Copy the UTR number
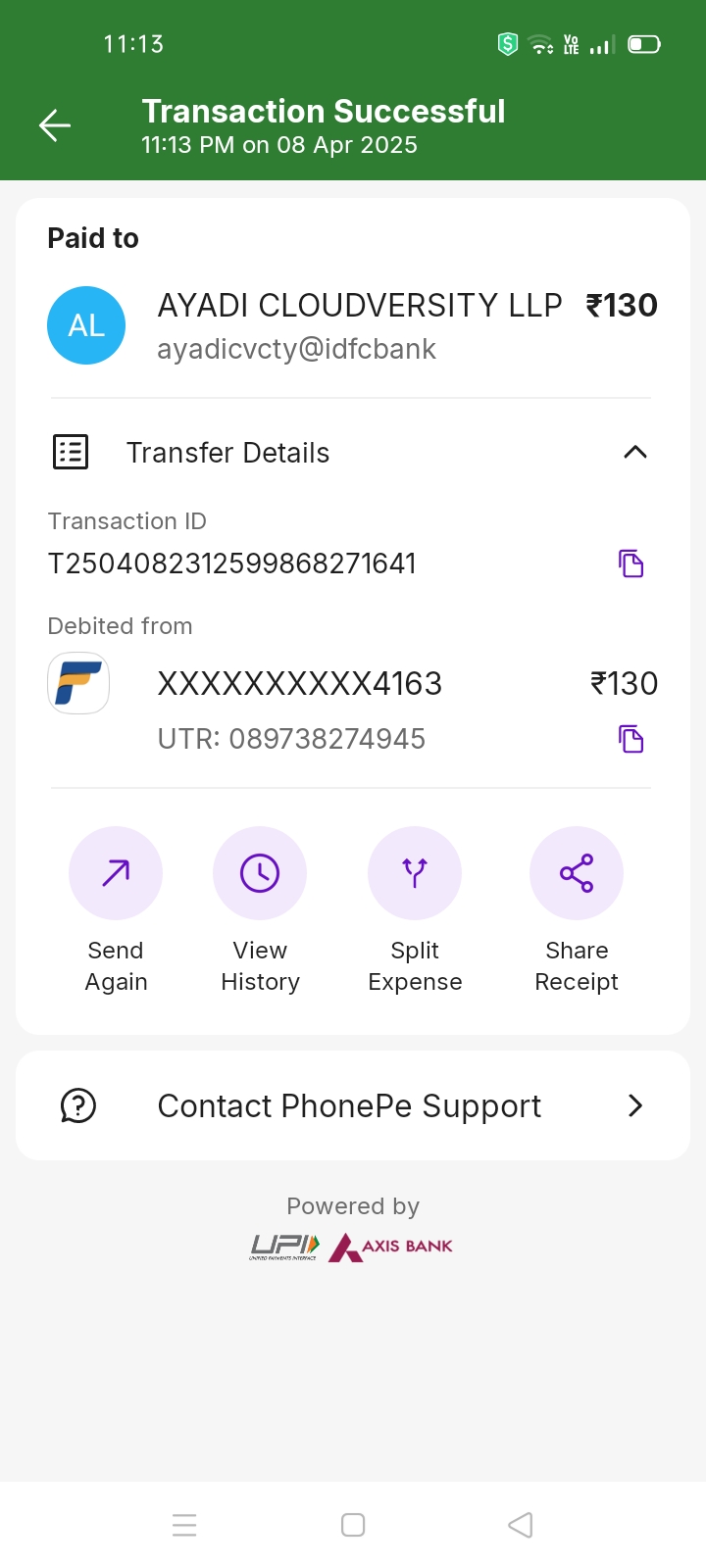Viewport: 706px width, 1568px height. click(630, 739)
